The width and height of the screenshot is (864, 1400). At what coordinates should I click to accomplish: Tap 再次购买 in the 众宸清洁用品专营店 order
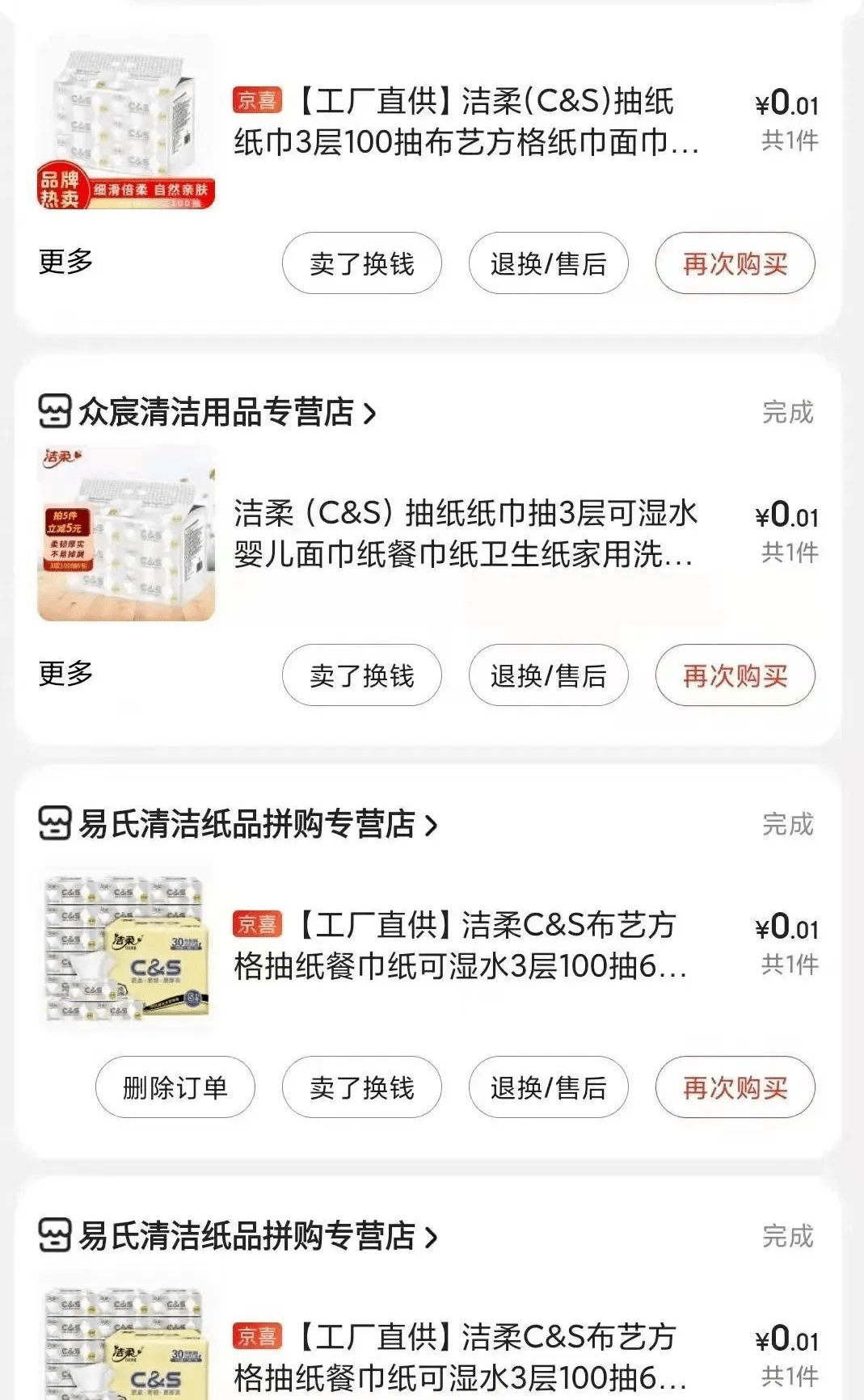[735, 675]
